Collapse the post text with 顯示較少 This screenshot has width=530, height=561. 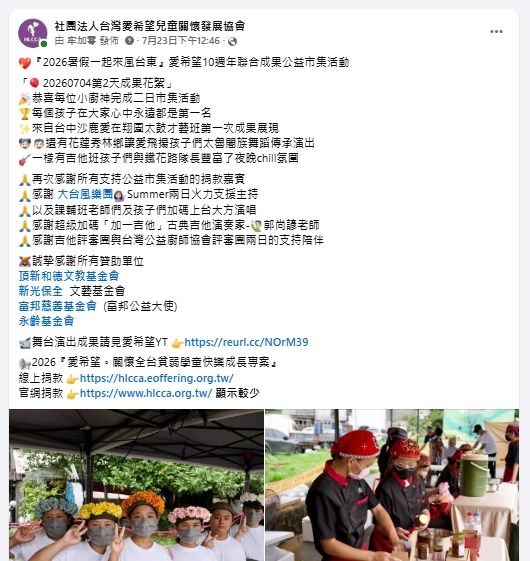237,393
